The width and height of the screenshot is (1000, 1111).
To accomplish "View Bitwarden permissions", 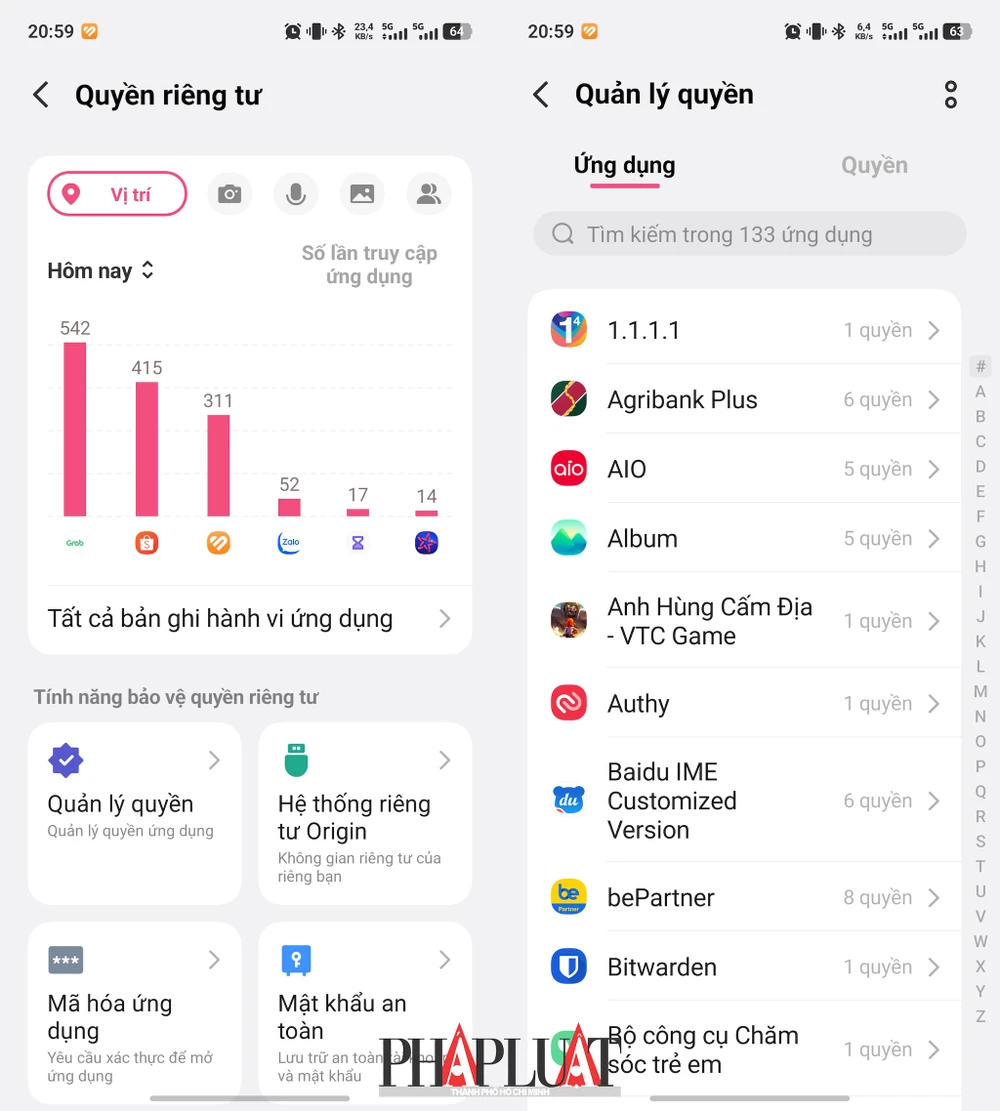I will pyautogui.click(x=744, y=967).
